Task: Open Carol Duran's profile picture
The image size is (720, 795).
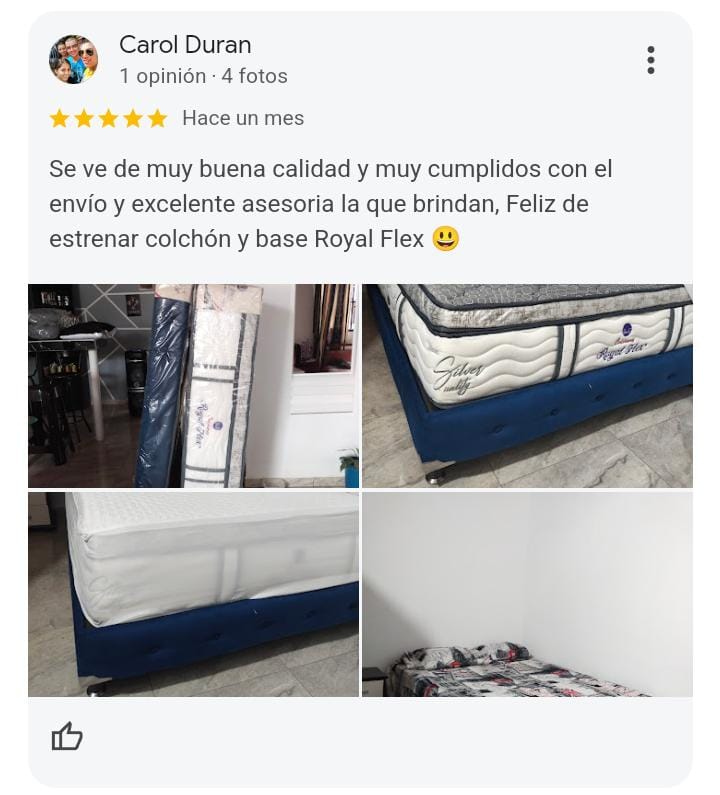Action: (73, 60)
